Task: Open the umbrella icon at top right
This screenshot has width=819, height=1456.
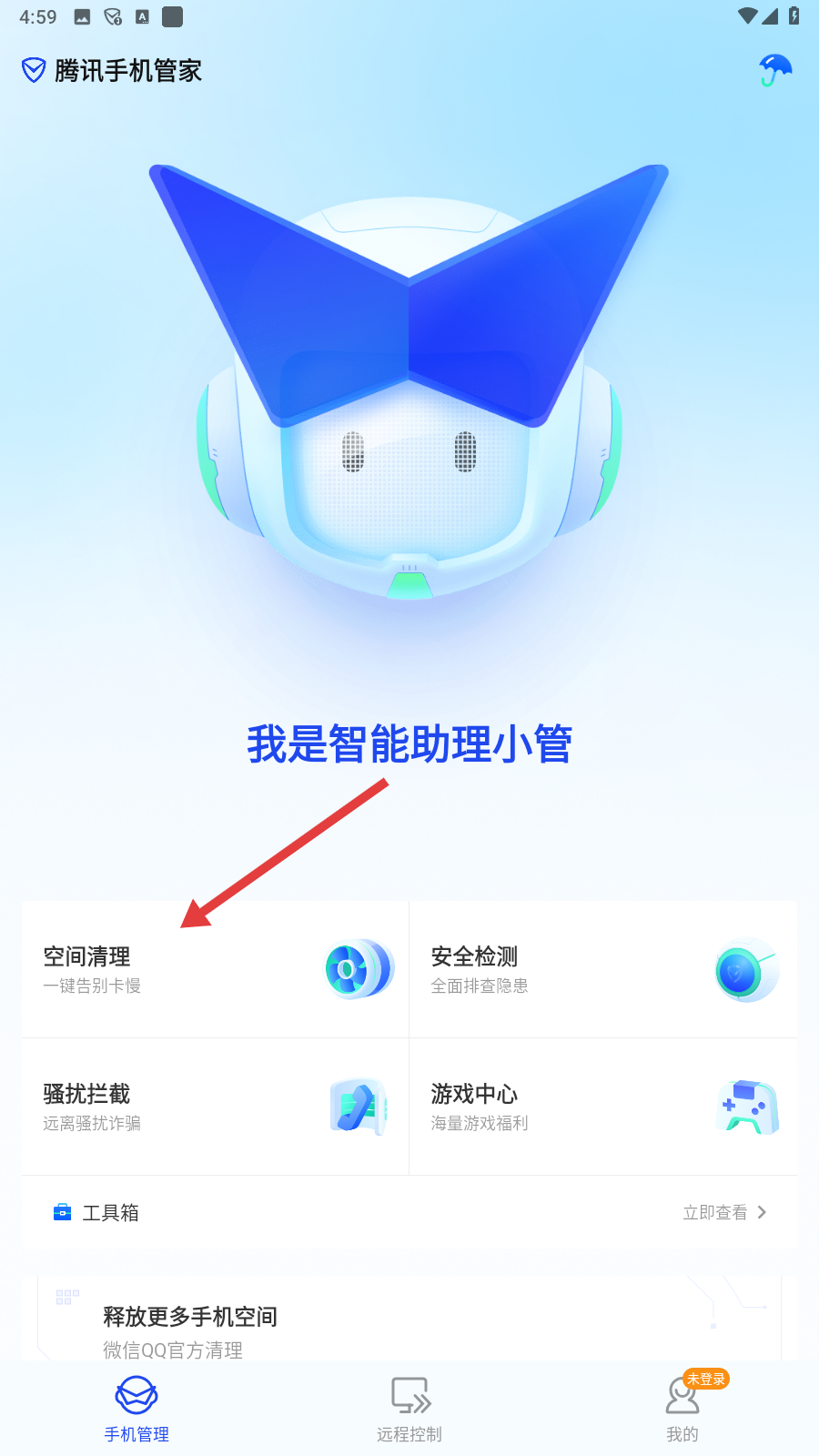Action: click(x=775, y=70)
